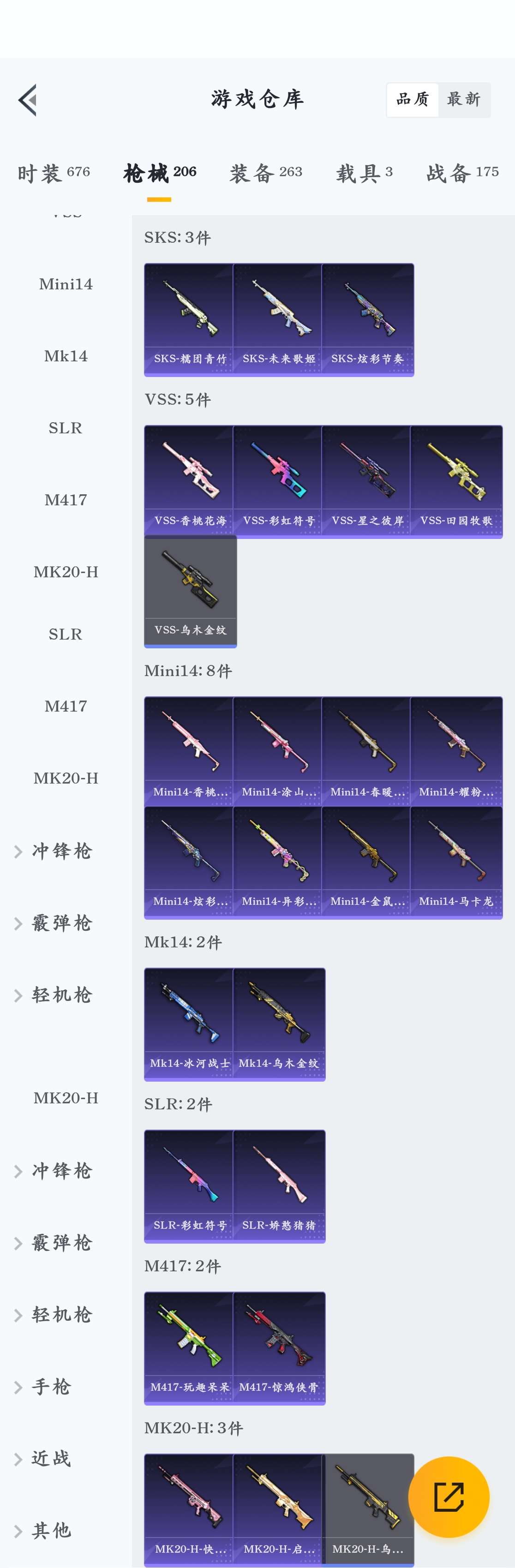Sort items by 最新
Screen dimensions: 515x1568
[x=464, y=100]
